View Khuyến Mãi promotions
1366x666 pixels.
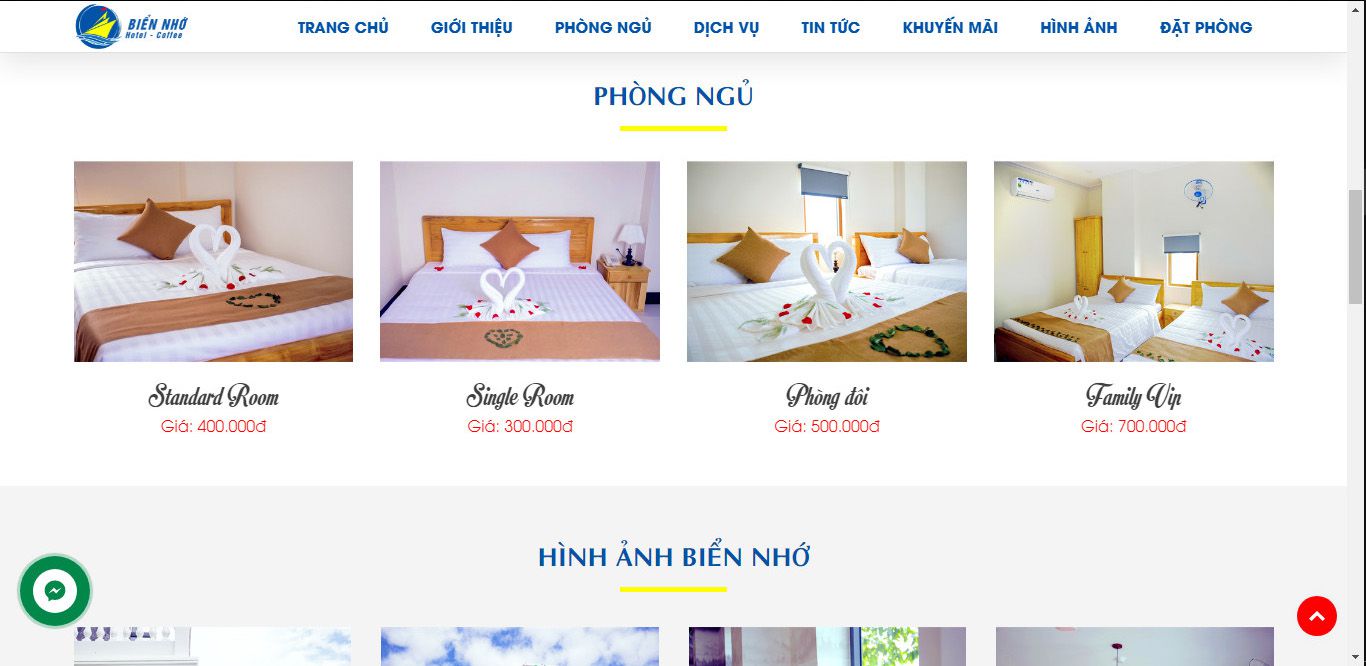click(950, 27)
